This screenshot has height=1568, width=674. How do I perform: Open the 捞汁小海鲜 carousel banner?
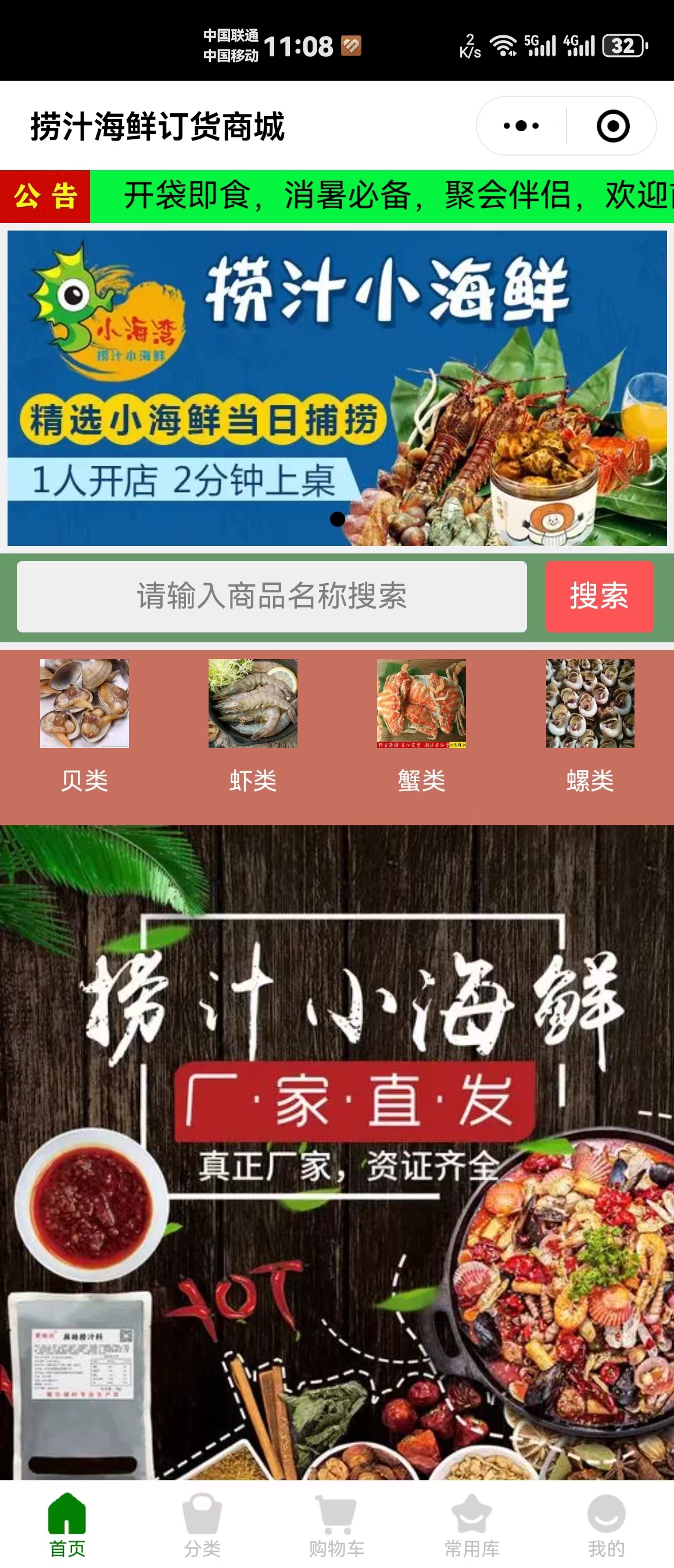336,388
